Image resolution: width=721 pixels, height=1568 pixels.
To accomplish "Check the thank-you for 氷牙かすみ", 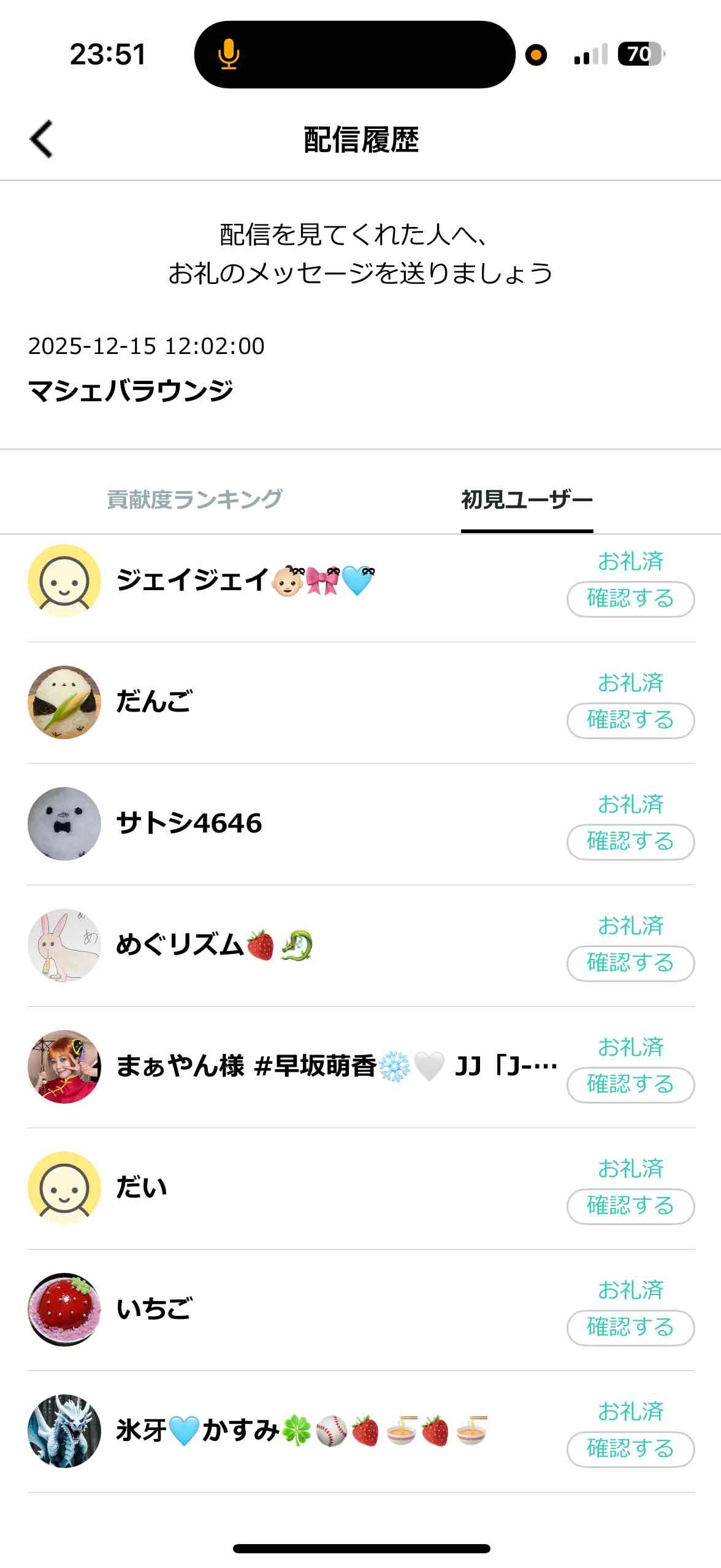I will (x=630, y=1449).
